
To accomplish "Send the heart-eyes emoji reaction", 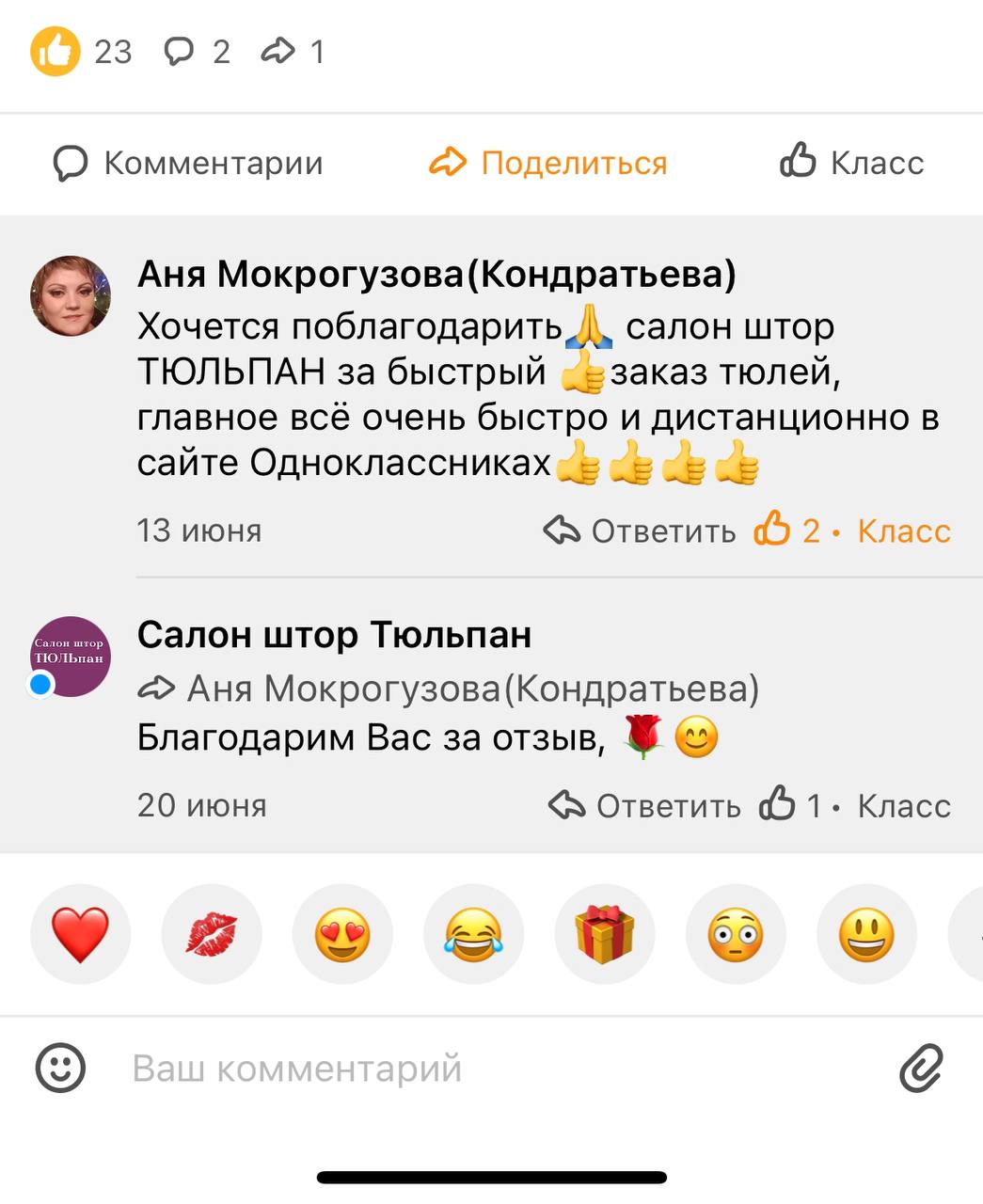I will (342, 935).
